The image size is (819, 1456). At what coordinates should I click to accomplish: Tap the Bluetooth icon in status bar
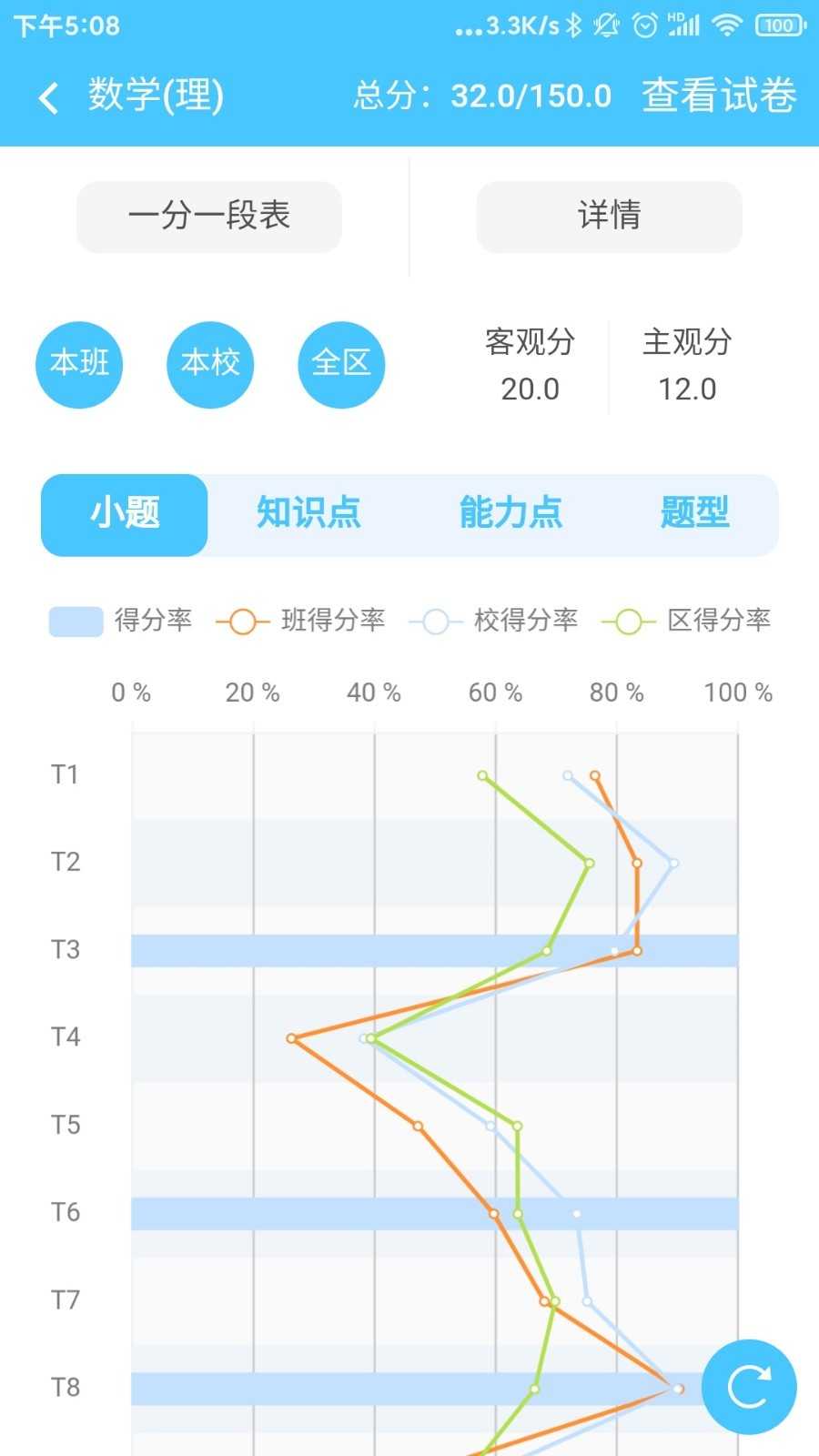pyautogui.click(x=571, y=25)
